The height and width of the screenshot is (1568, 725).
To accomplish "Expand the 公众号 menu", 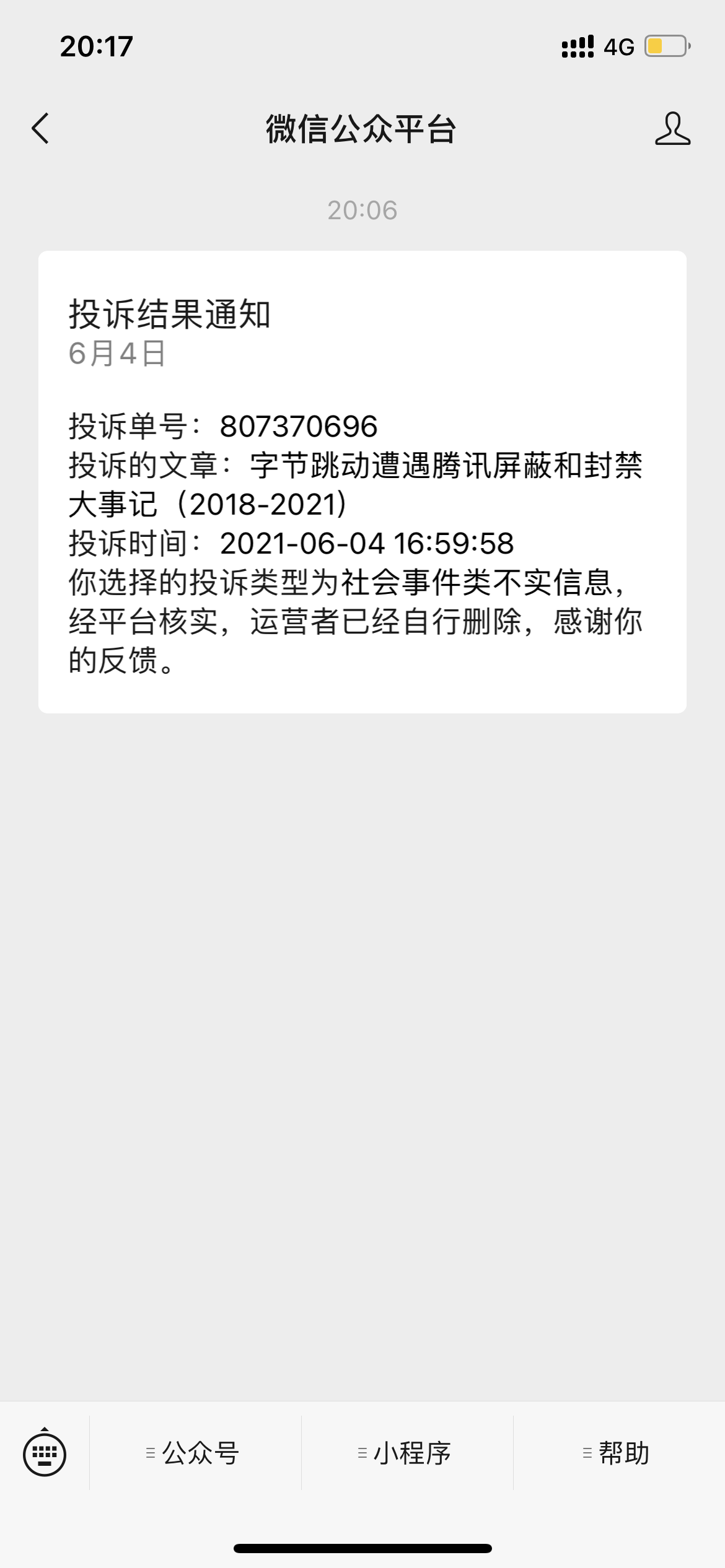I will pyautogui.click(x=195, y=1453).
